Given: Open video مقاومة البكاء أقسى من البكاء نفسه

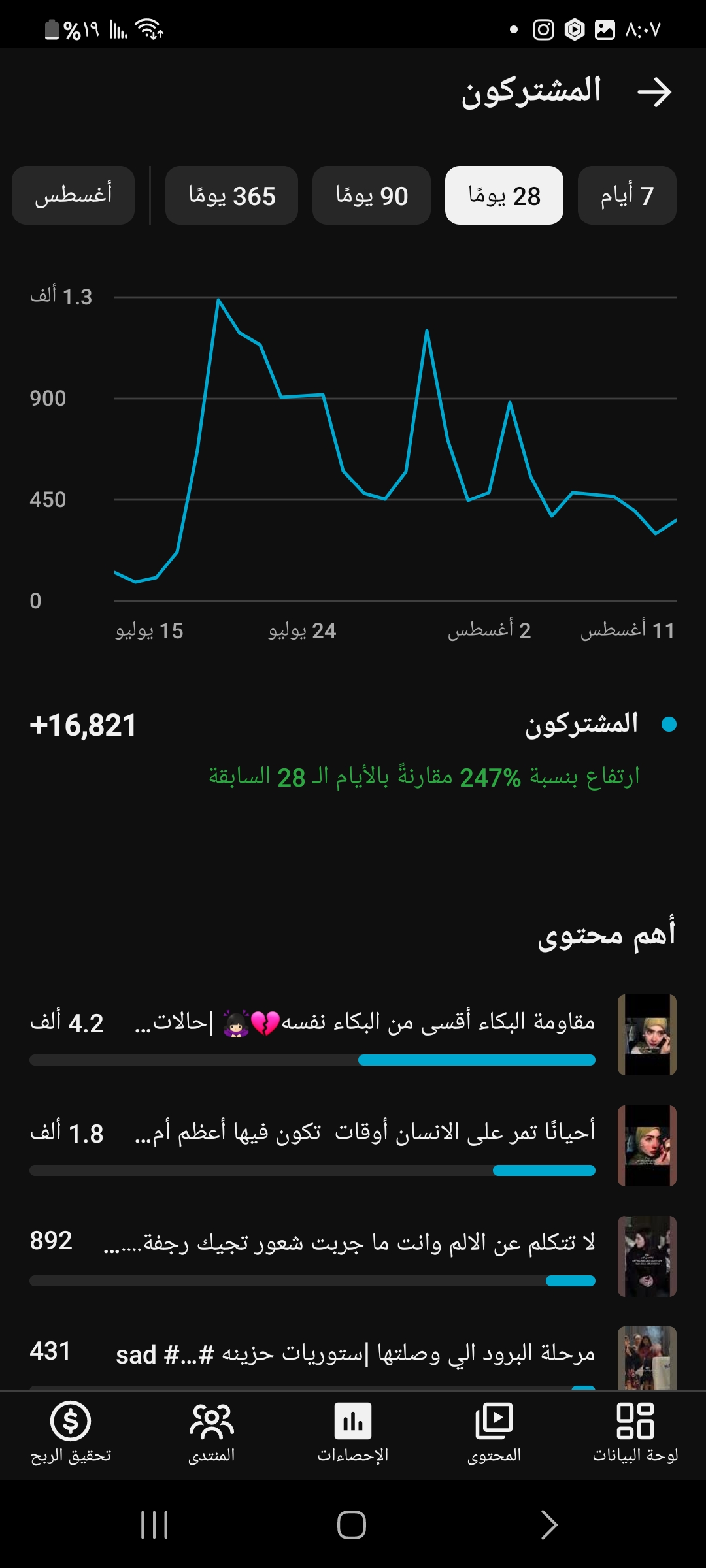Looking at the screenshot, I should [x=353, y=1035].
